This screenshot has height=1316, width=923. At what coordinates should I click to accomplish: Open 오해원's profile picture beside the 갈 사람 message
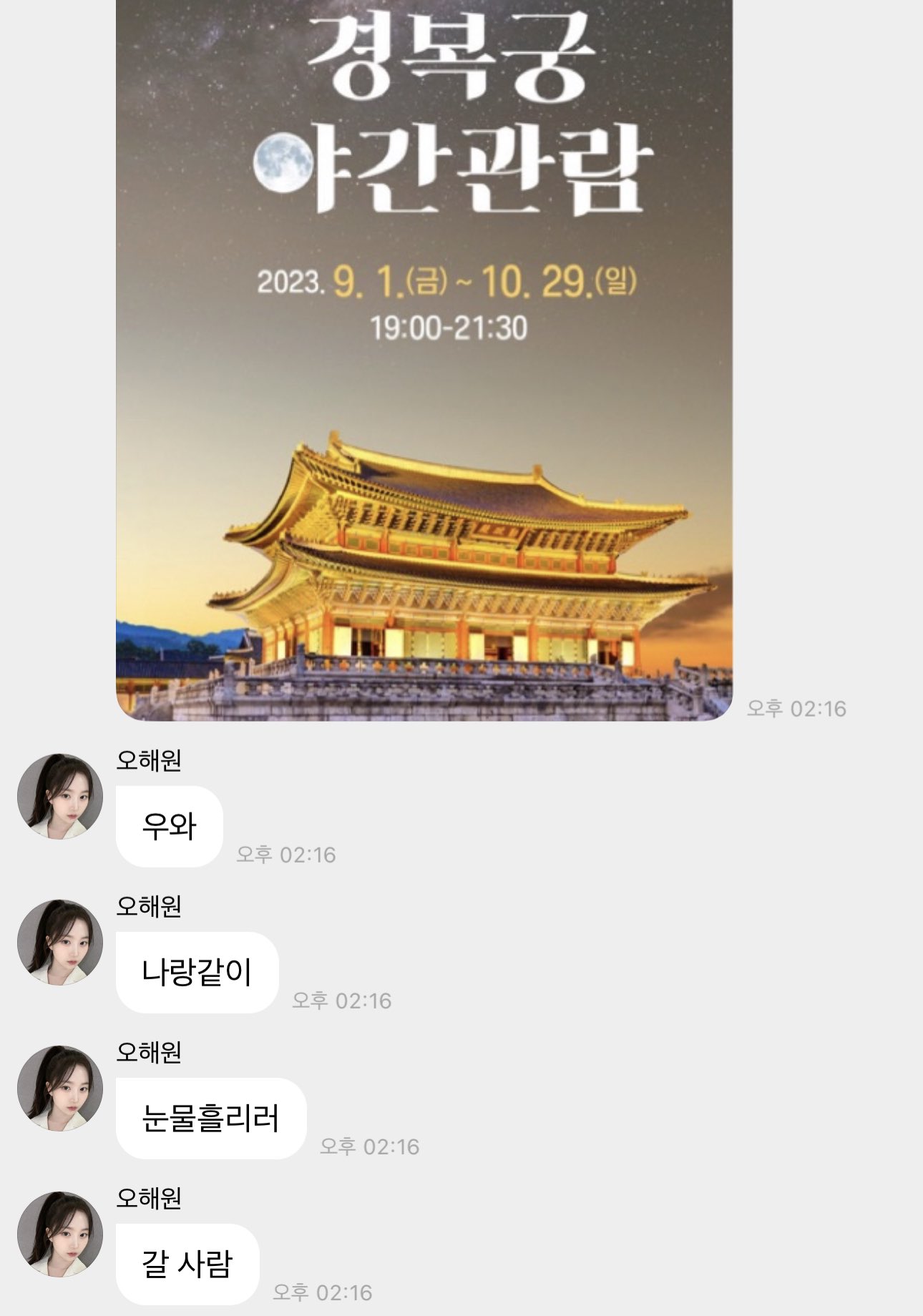click(x=60, y=1234)
